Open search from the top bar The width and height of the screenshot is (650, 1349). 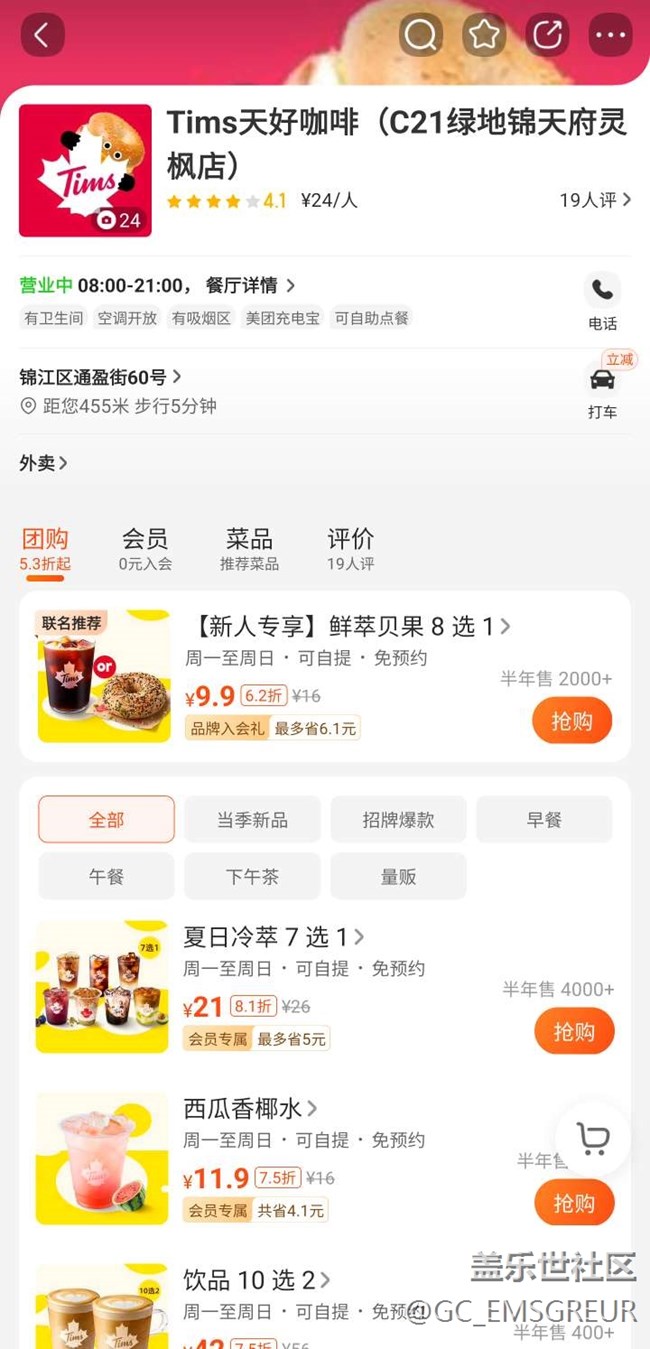pos(421,35)
